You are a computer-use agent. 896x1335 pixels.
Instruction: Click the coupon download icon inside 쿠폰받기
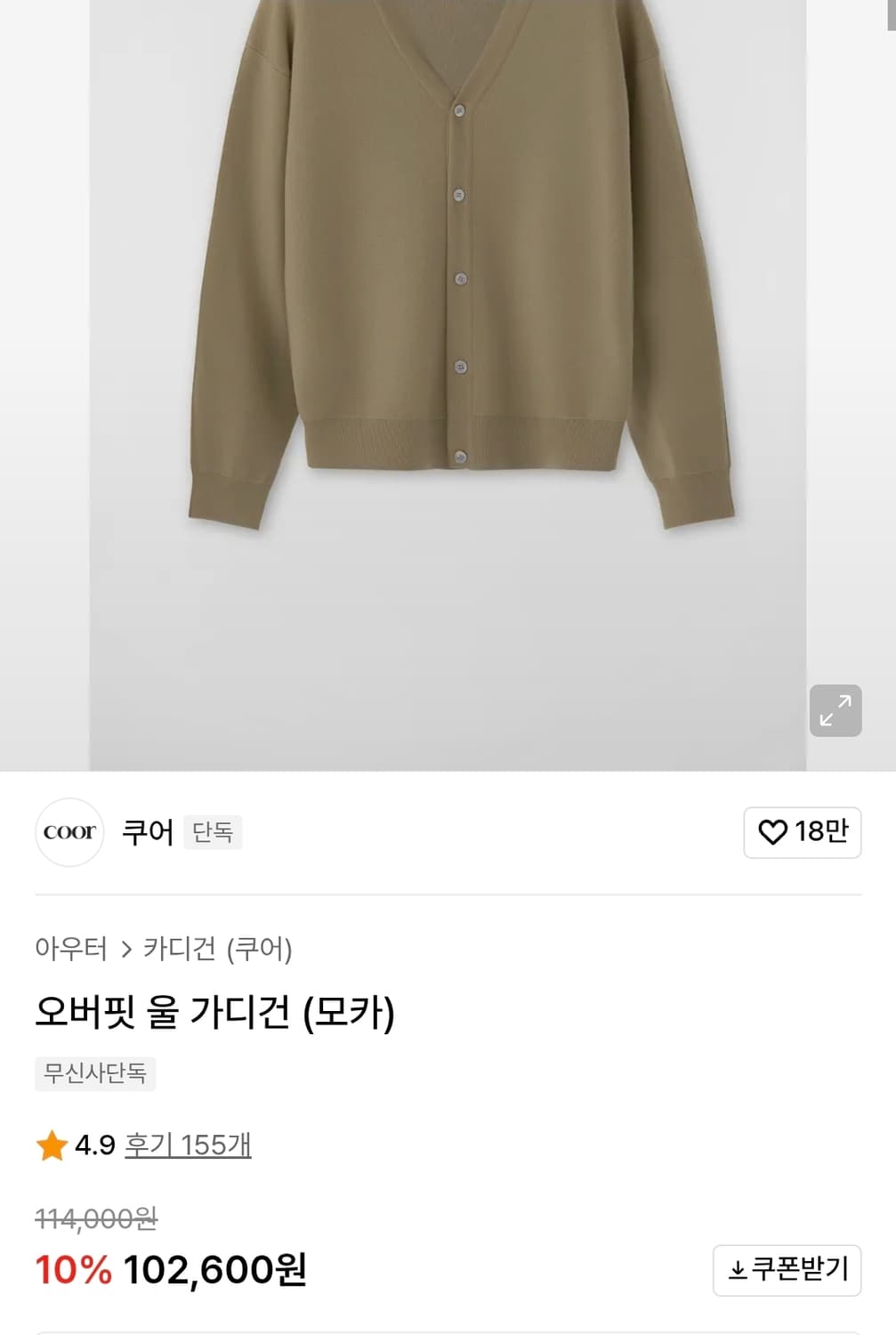click(x=739, y=1271)
